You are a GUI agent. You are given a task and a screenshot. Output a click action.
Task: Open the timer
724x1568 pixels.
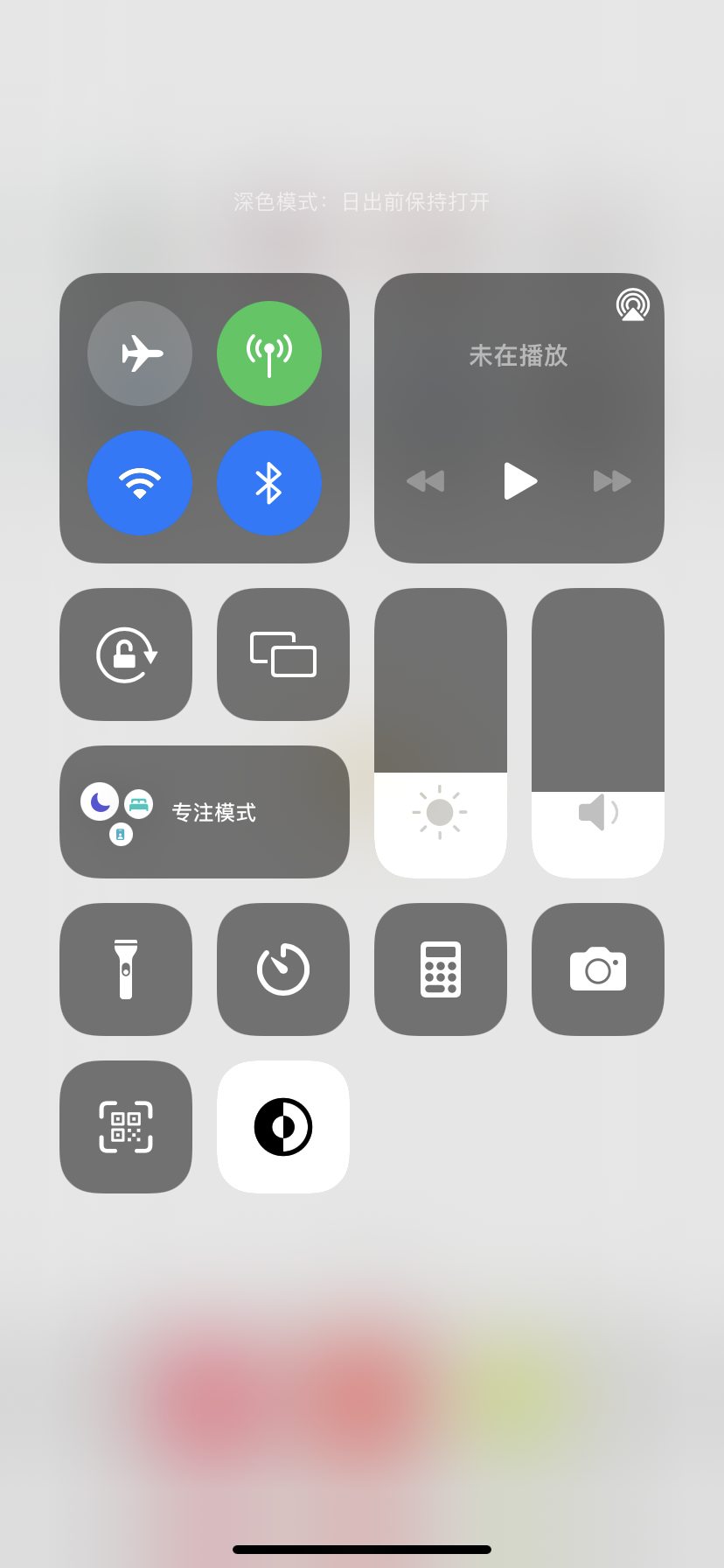(x=283, y=969)
